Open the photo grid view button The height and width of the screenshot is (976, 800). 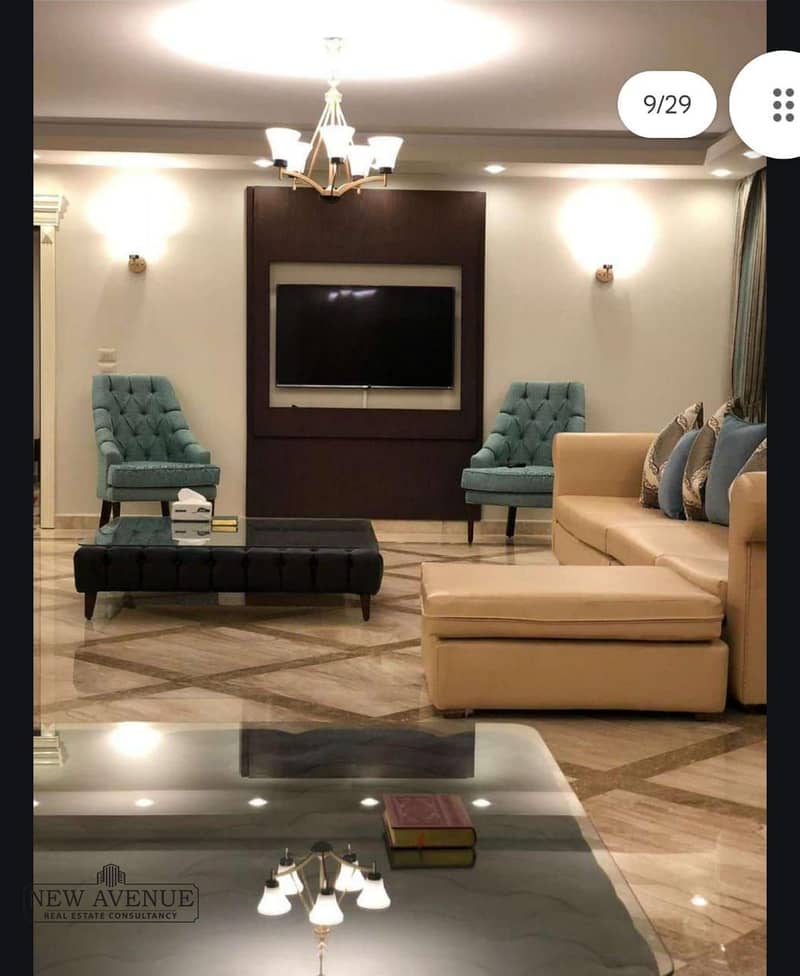coord(781,104)
